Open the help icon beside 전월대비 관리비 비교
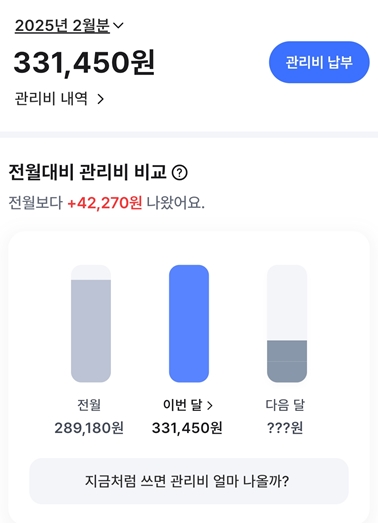 click(179, 172)
